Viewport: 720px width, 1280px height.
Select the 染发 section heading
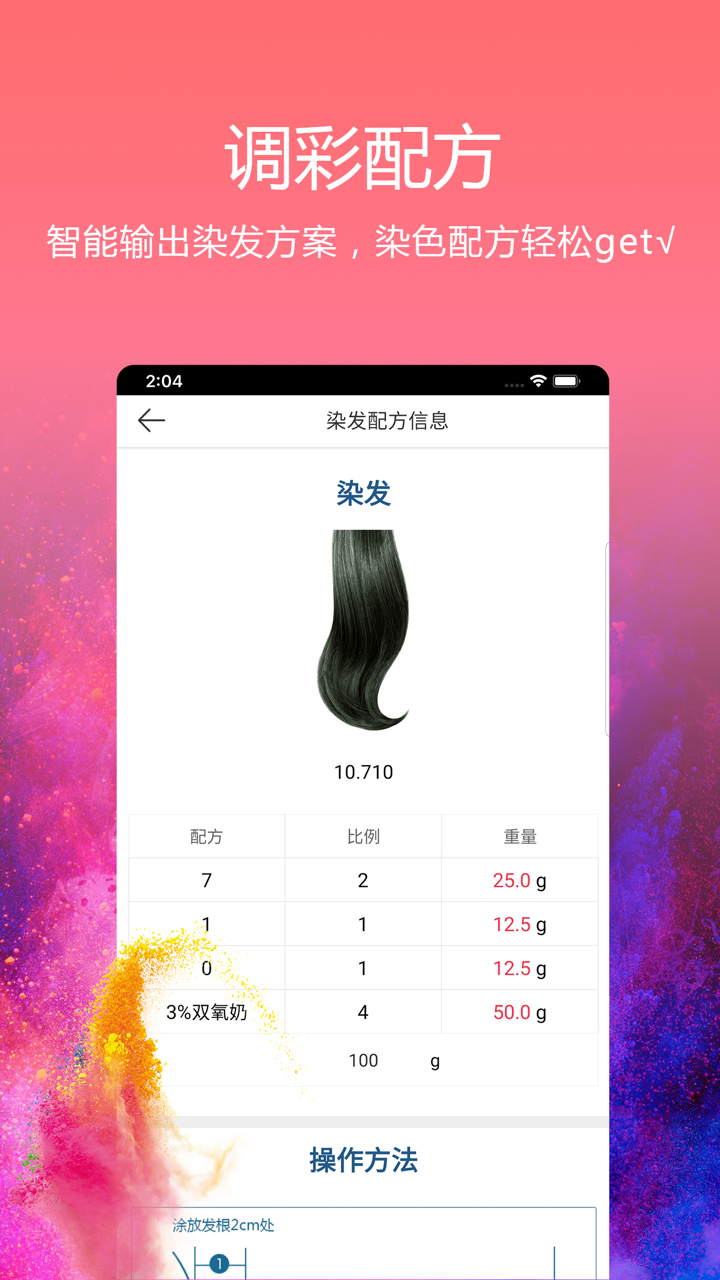(363, 492)
